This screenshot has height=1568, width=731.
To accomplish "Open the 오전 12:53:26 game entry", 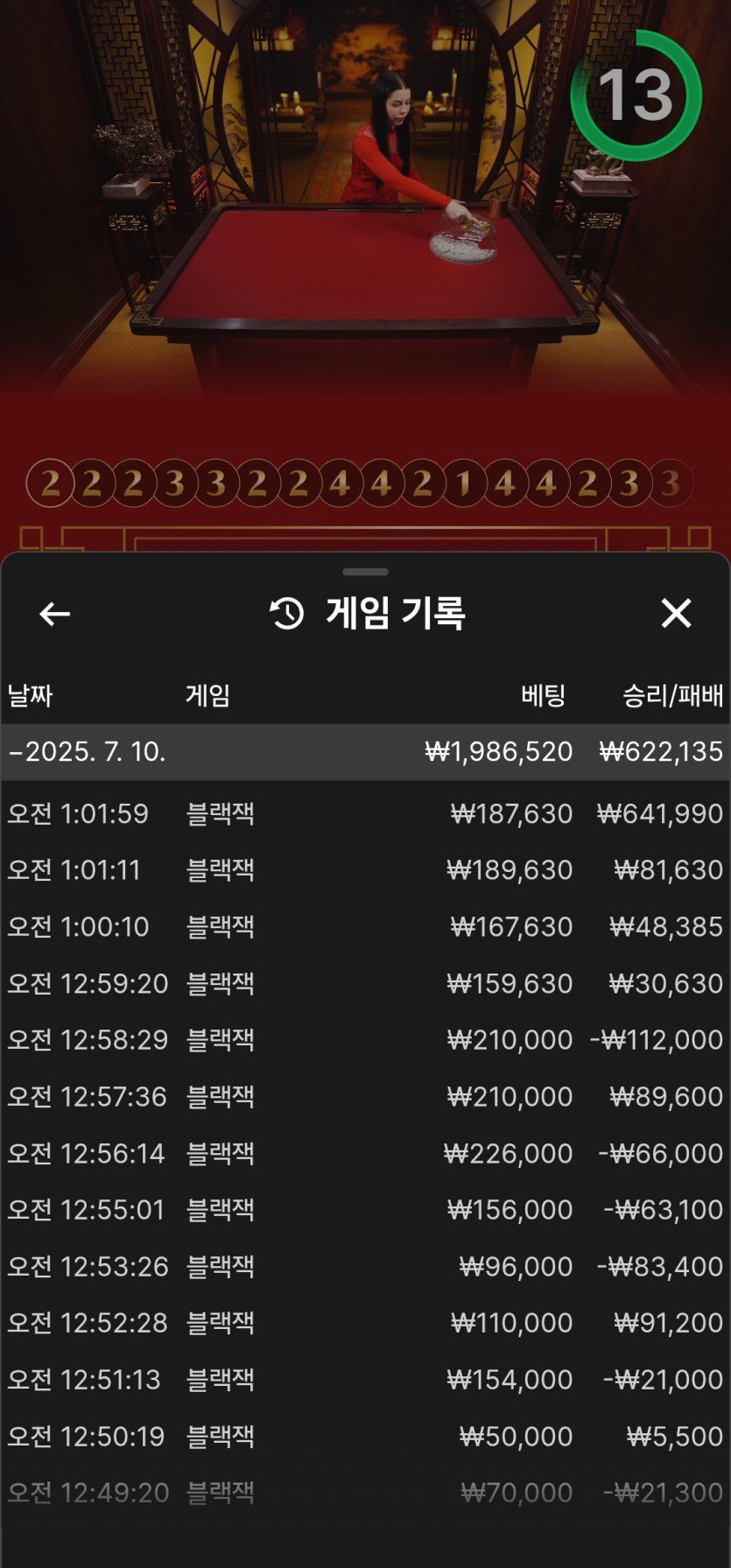I will click(365, 1266).
